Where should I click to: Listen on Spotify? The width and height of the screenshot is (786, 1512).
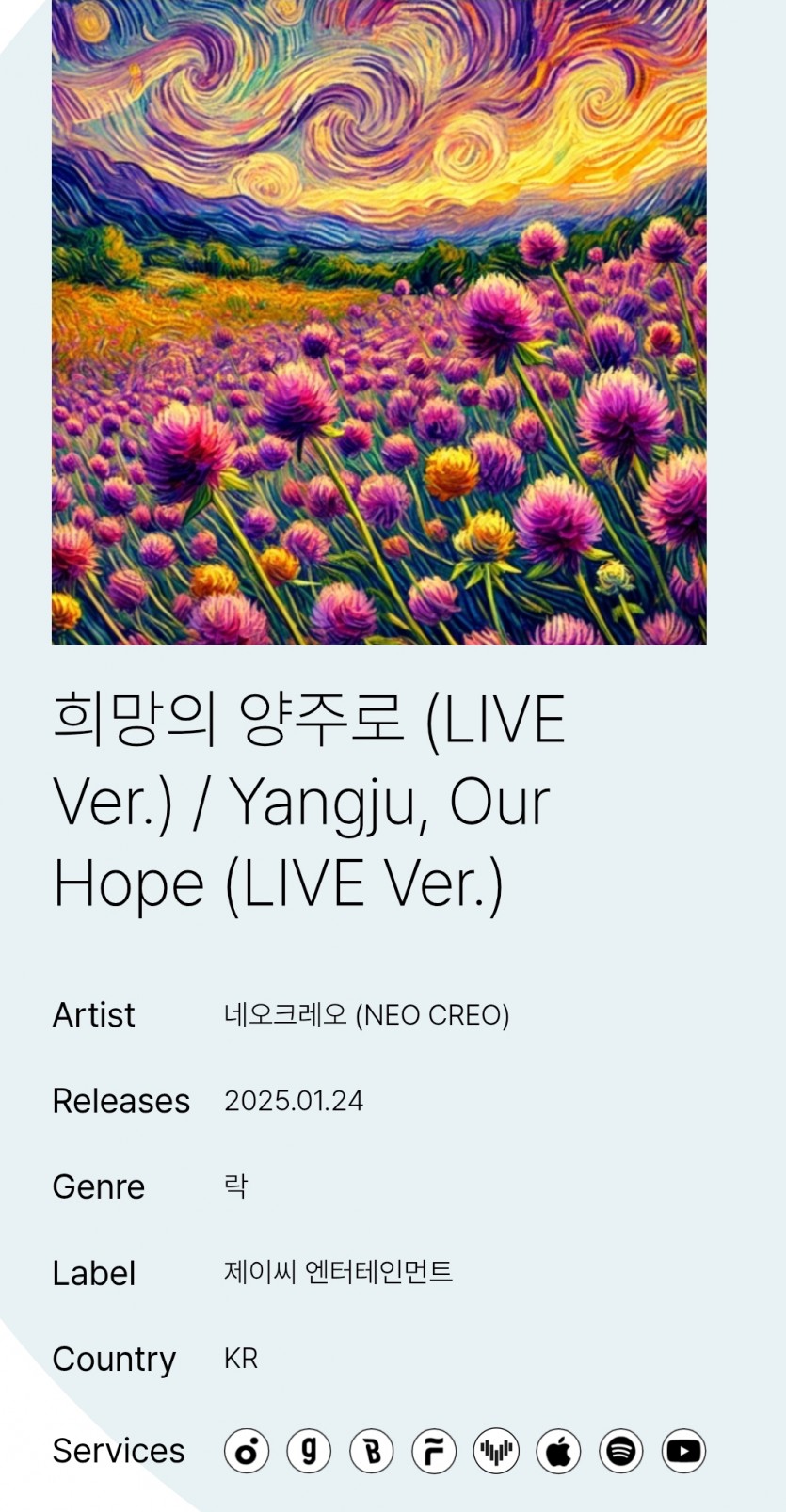coord(621,1451)
